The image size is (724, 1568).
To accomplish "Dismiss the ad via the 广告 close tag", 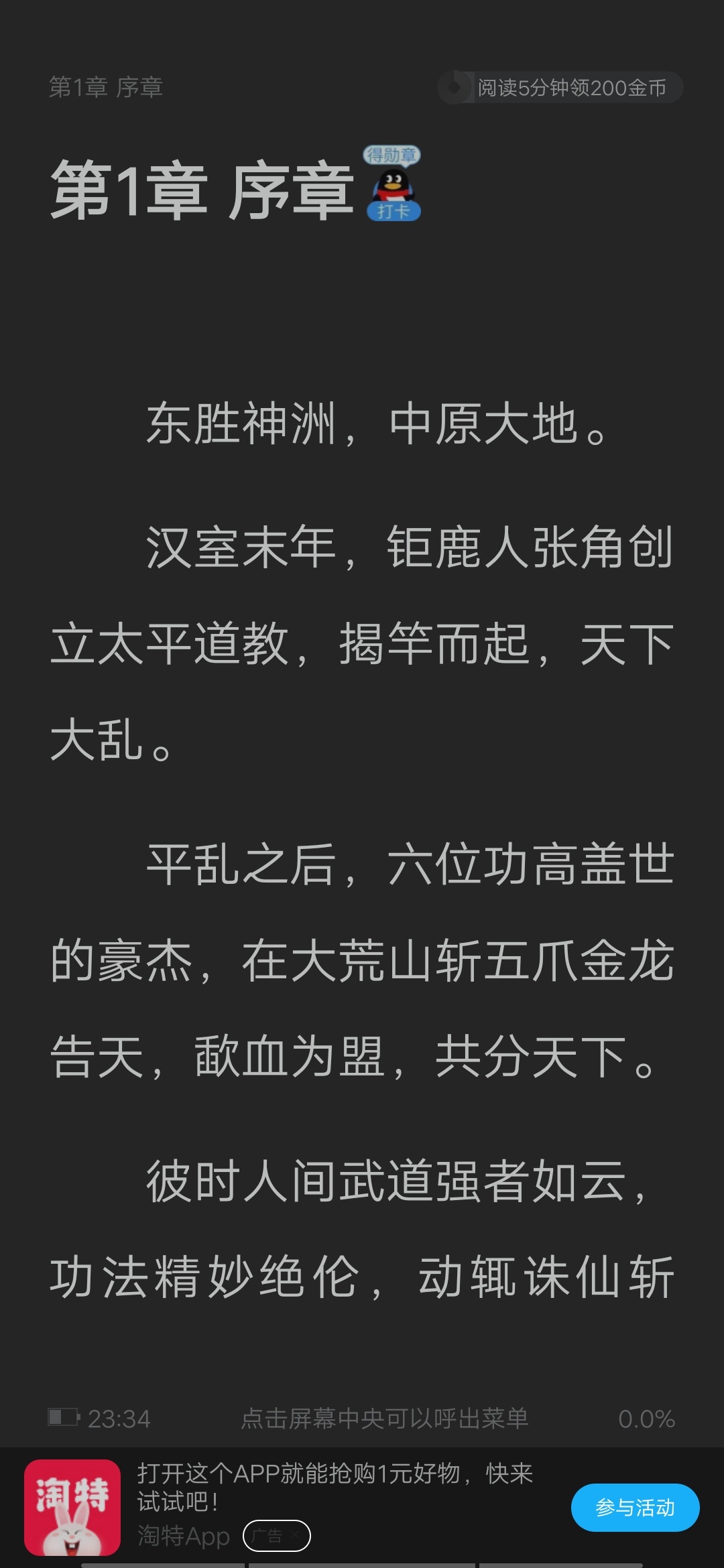I will pyautogui.click(x=277, y=1536).
